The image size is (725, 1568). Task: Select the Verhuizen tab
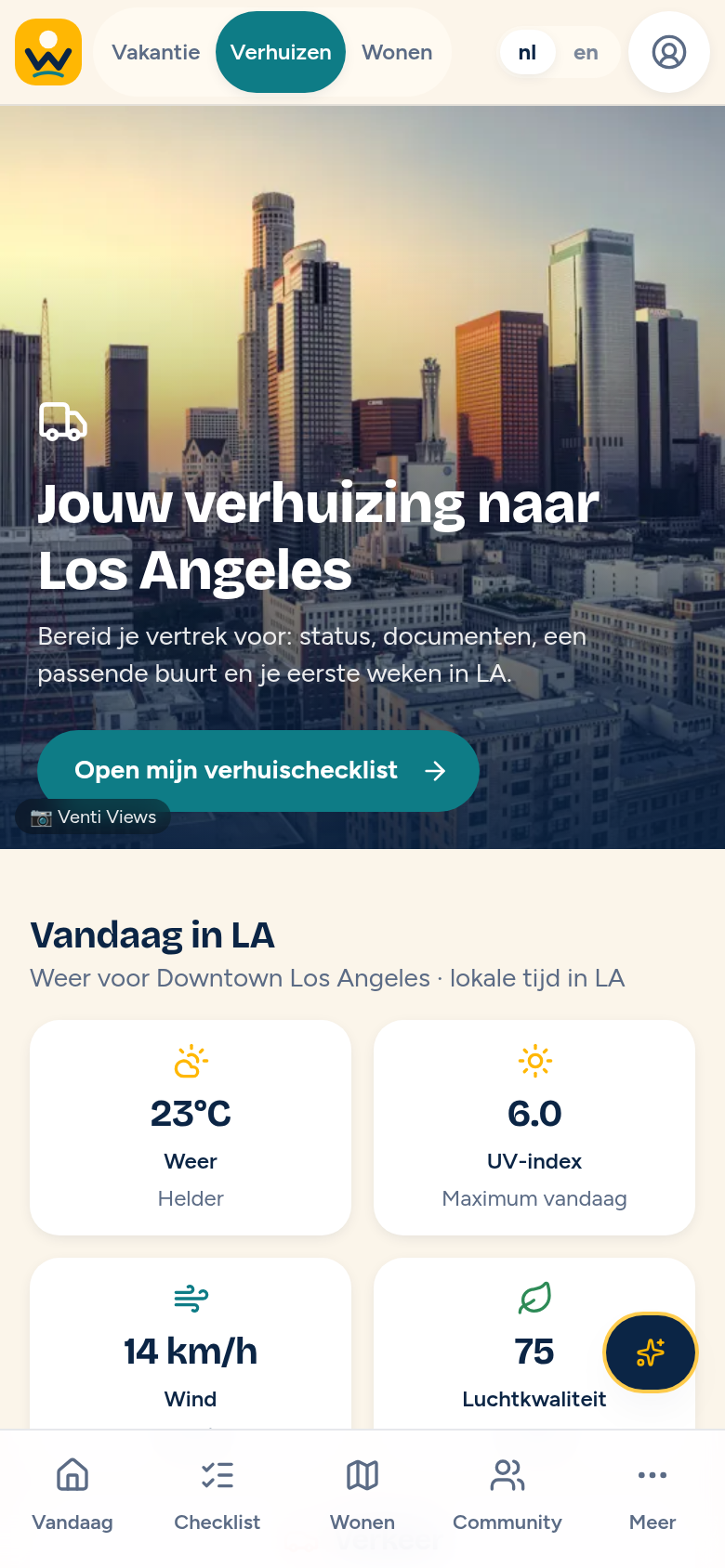(x=281, y=52)
